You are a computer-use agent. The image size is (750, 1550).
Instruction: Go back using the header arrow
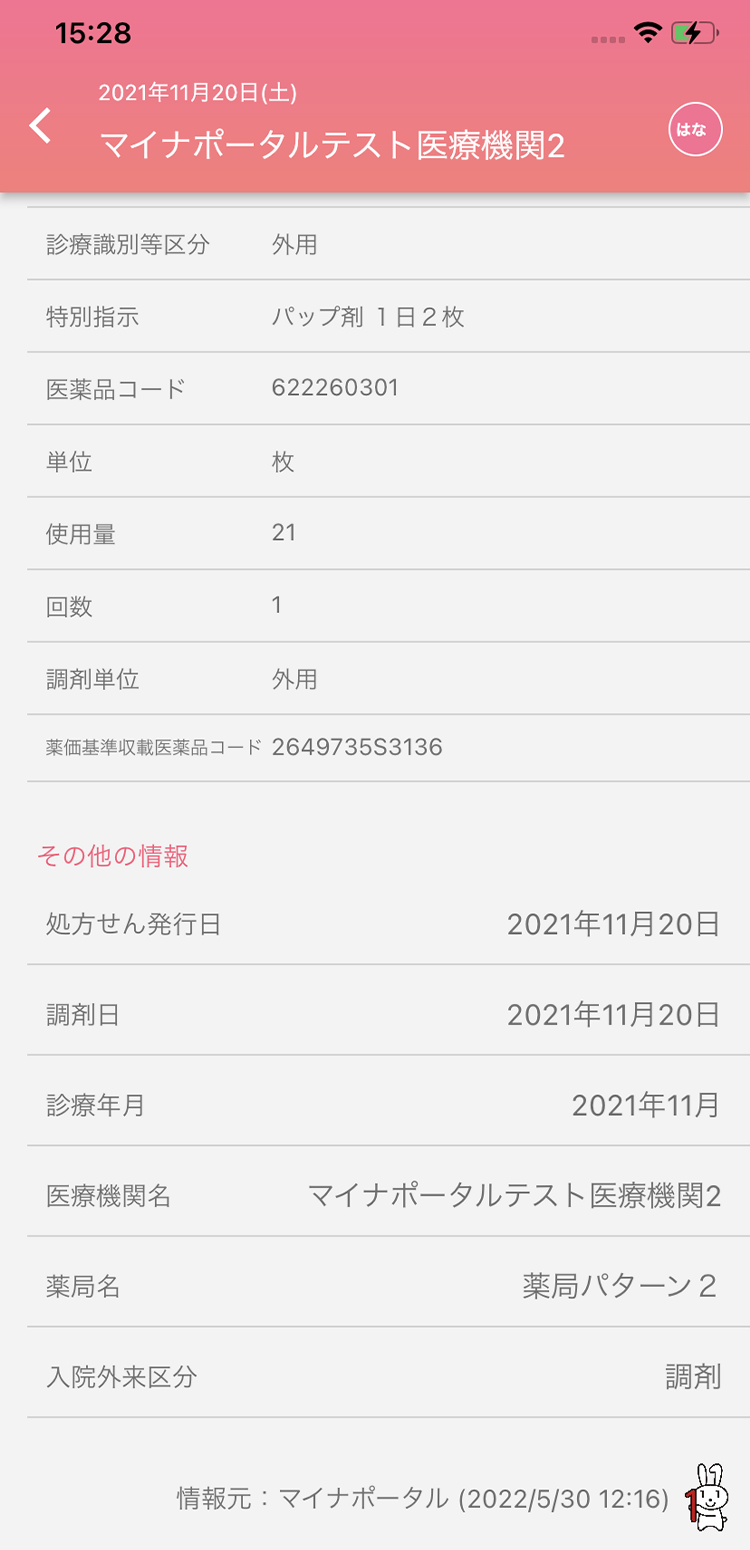pos(40,126)
